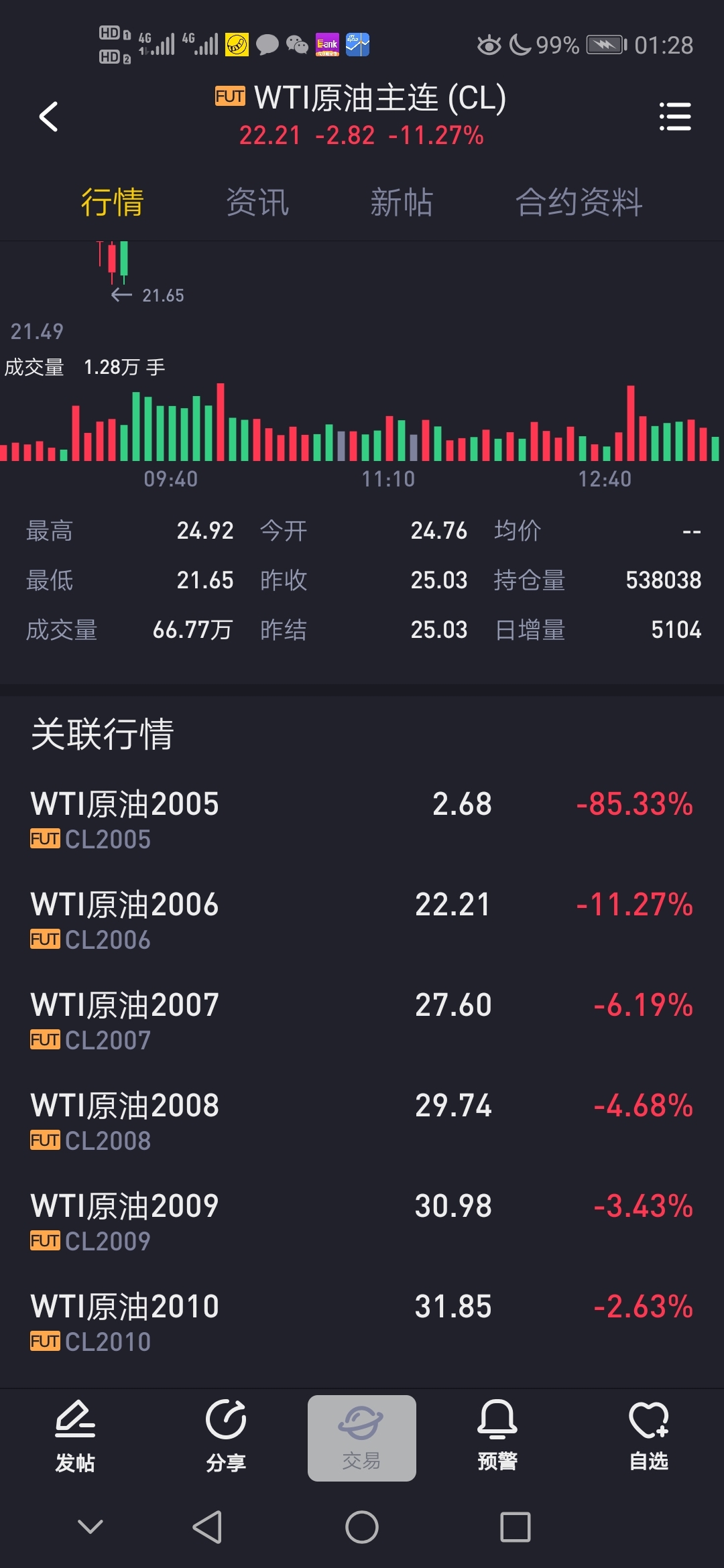Tap the system home button

[x=362, y=1527]
